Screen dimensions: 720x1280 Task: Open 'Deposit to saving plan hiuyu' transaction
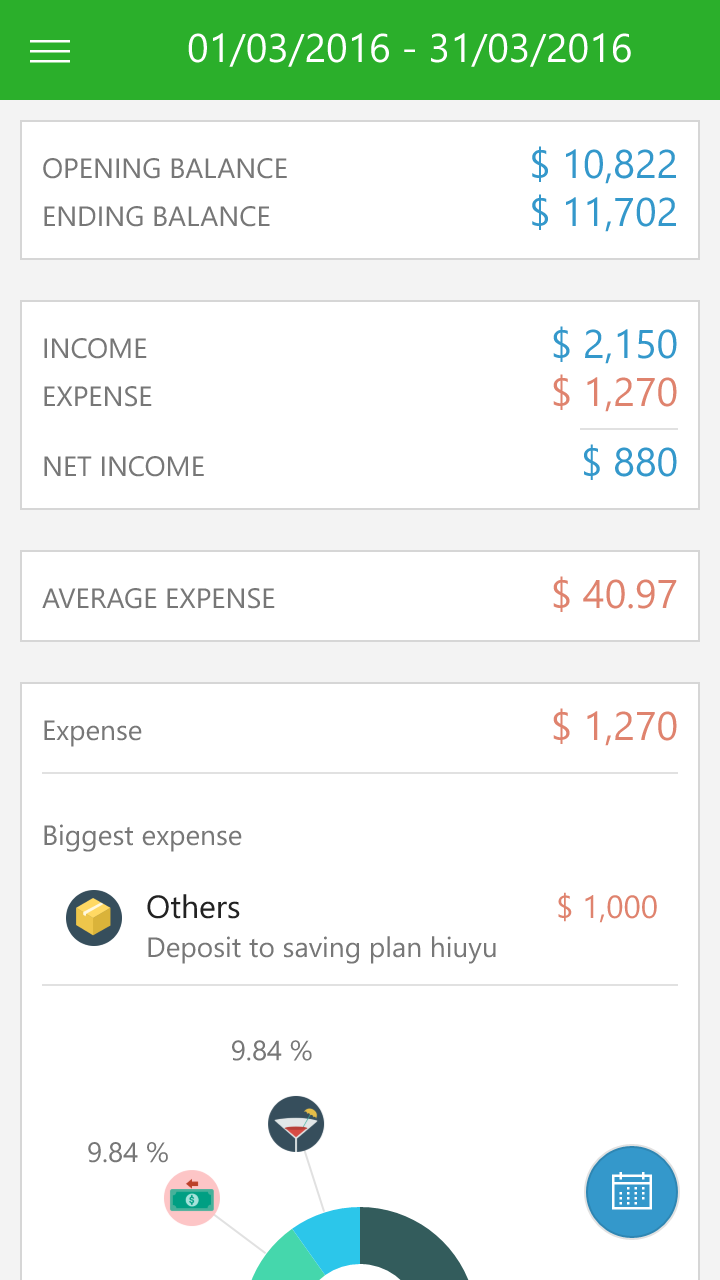click(322, 948)
